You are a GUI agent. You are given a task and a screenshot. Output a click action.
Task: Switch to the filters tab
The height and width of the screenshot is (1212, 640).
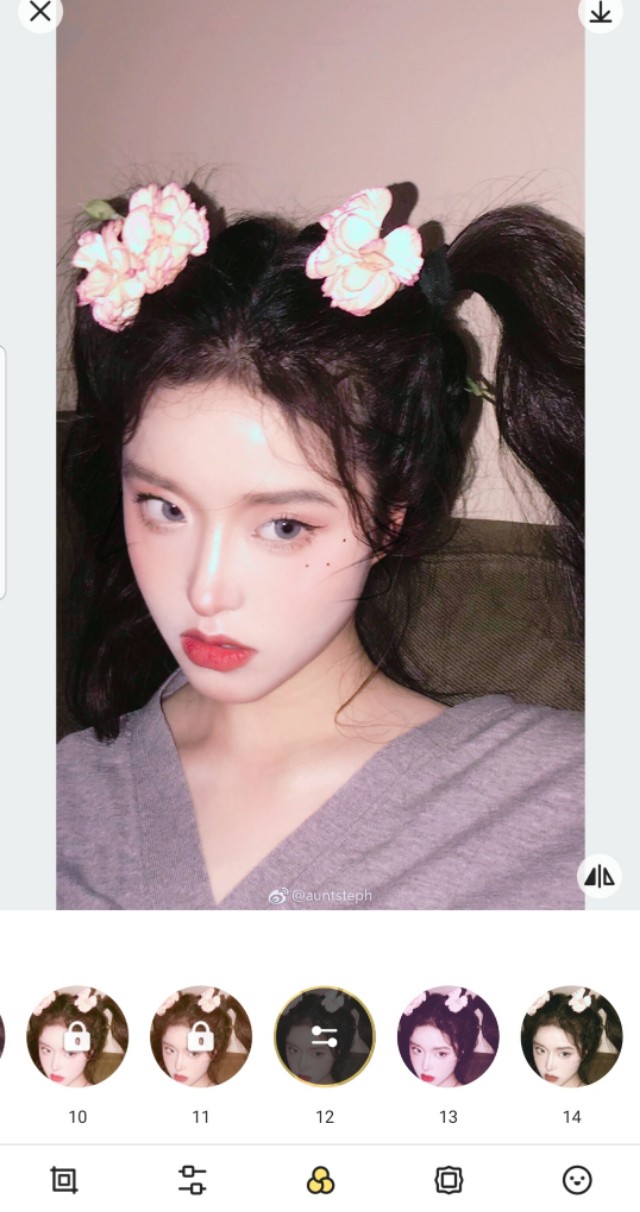(x=320, y=1180)
